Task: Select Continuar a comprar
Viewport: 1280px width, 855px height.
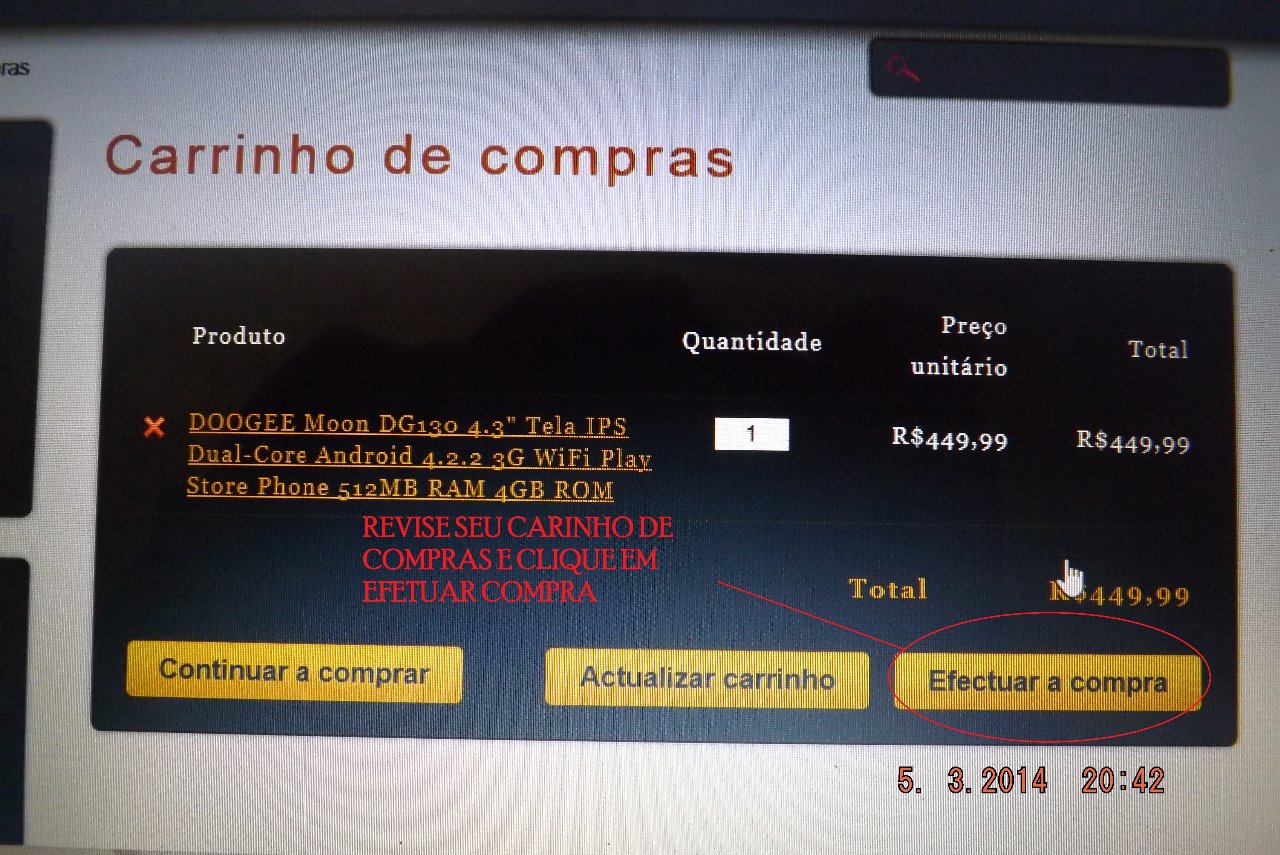Action: click(294, 672)
